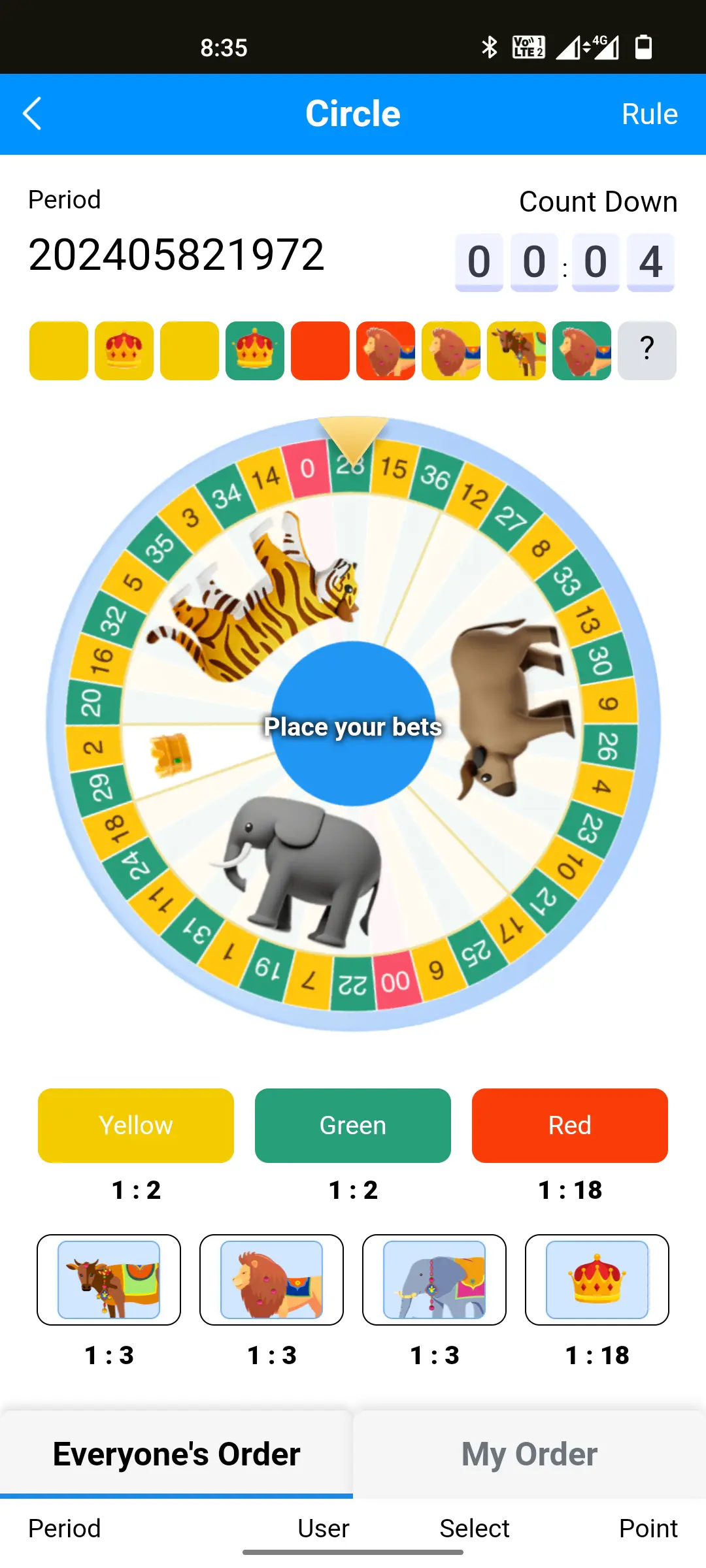This screenshot has height=1568, width=706.
Task: Bet on Green
Action: (353, 1126)
